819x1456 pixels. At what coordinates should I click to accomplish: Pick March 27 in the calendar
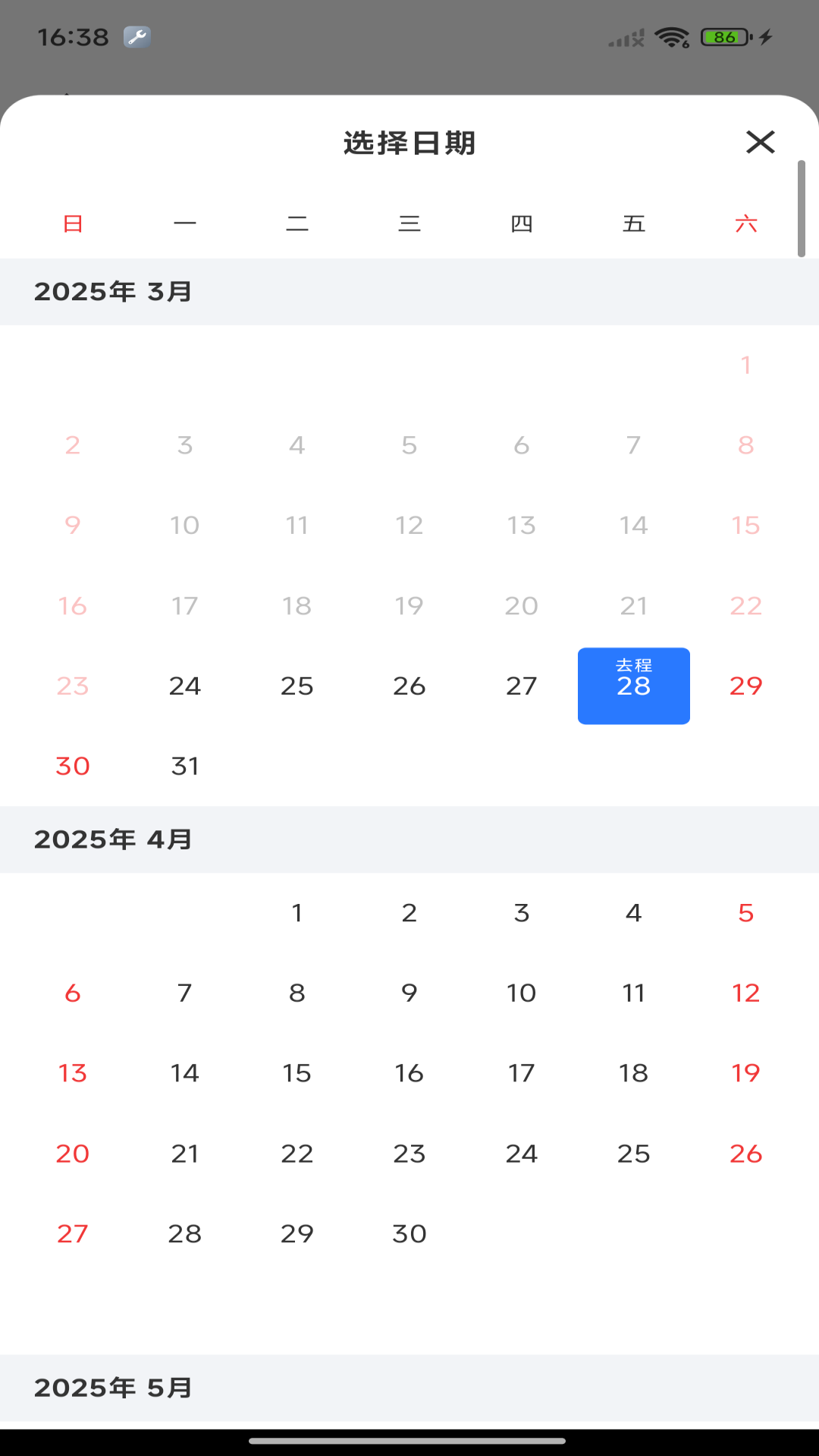point(522,686)
